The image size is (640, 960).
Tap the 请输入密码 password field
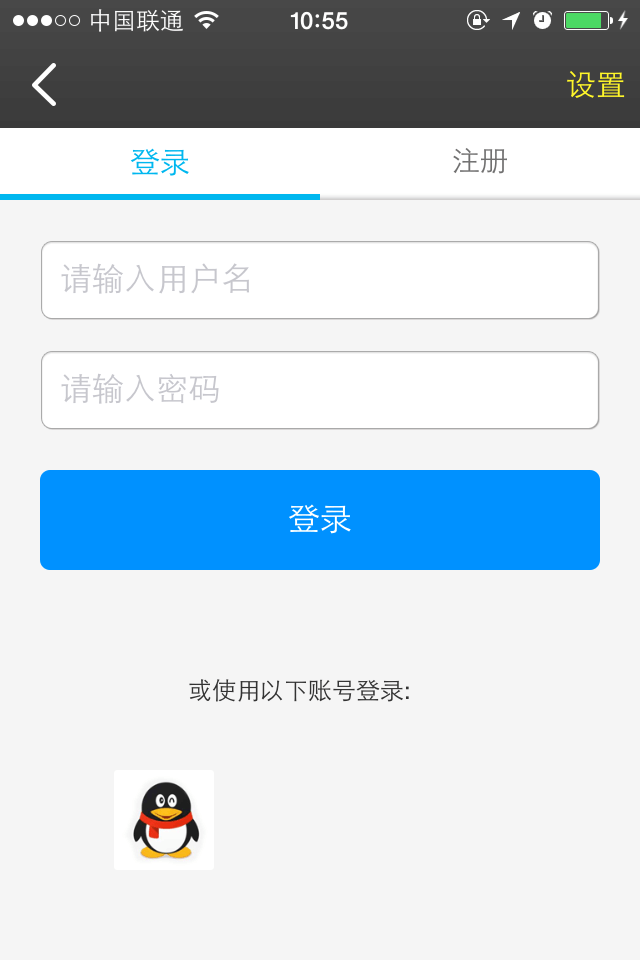pyautogui.click(x=320, y=390)
